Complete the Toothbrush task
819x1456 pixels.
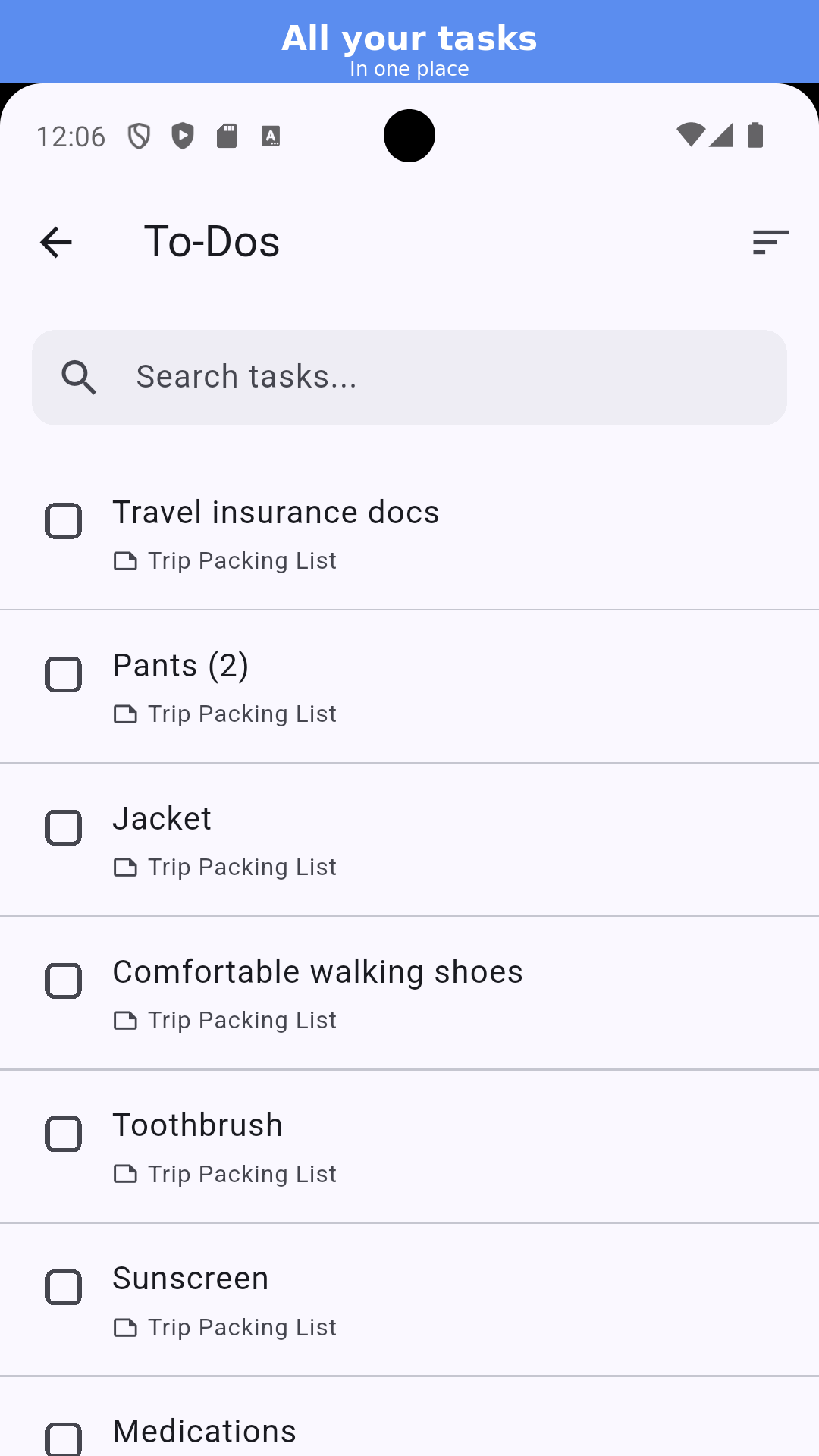pos(64,1134)
